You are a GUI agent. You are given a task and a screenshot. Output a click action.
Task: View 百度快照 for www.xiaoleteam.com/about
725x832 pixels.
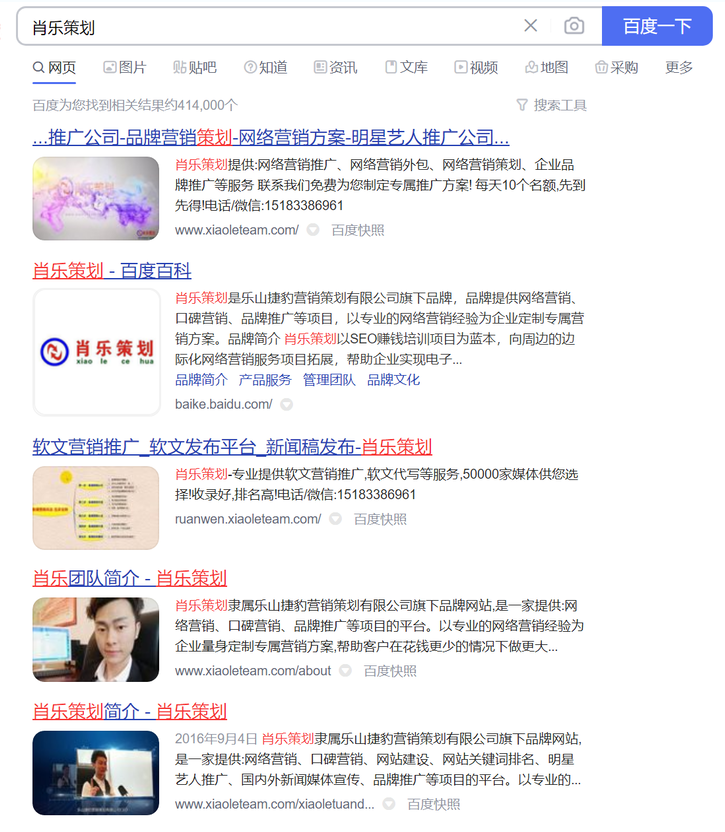tap(389, 671)
